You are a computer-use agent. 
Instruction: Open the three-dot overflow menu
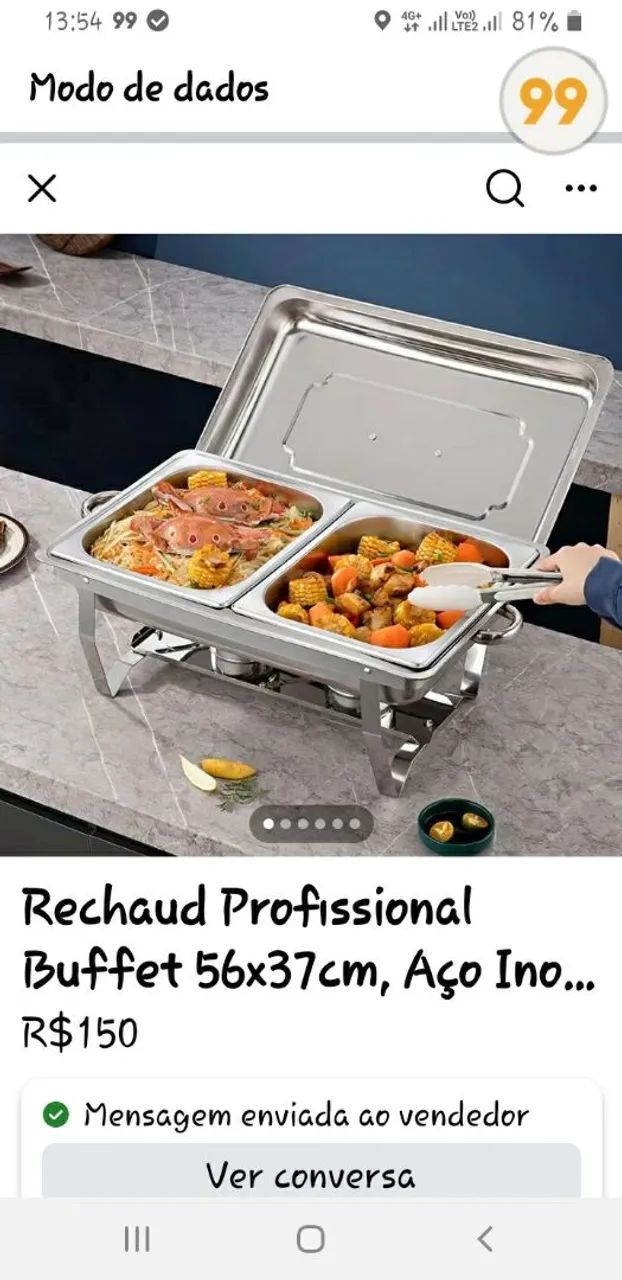point(581,188)
